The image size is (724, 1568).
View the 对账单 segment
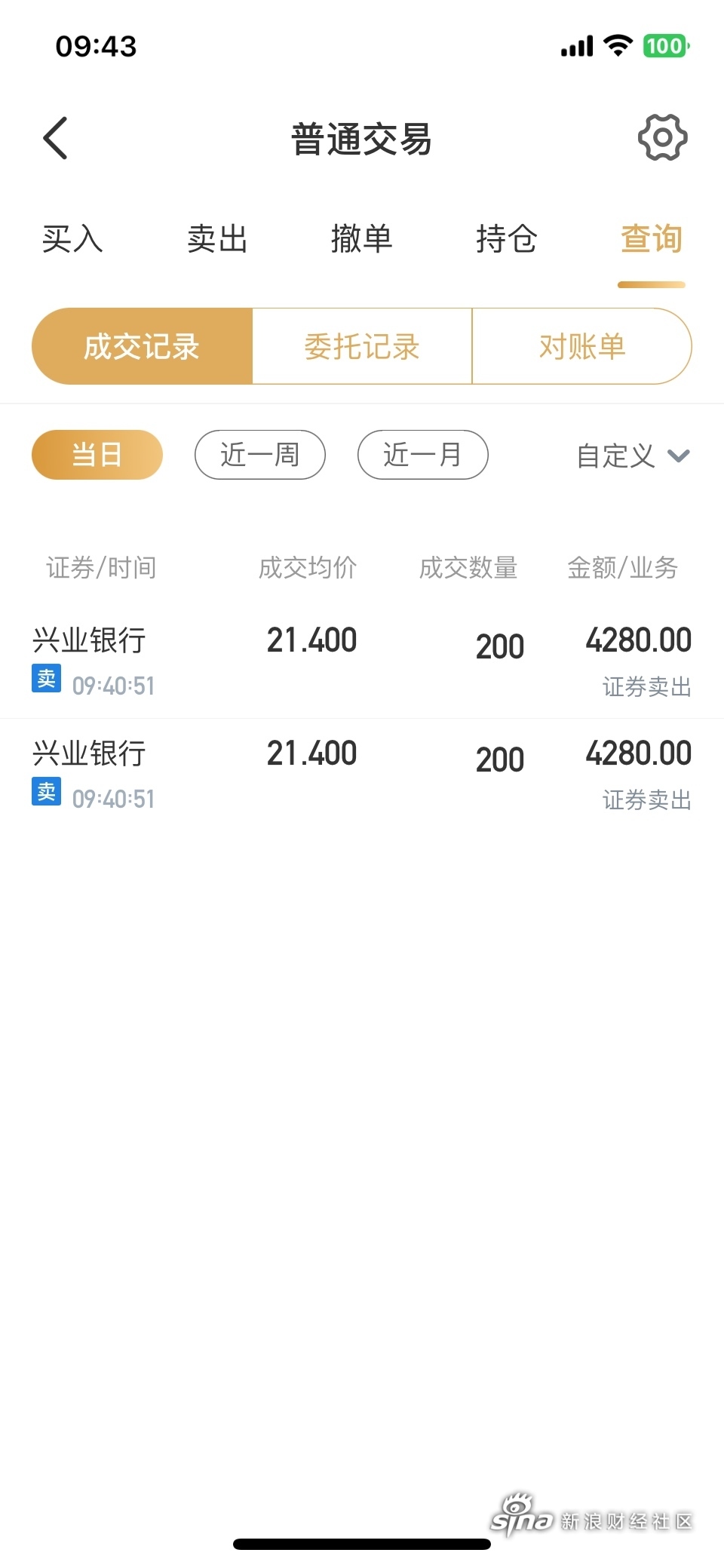581,346
